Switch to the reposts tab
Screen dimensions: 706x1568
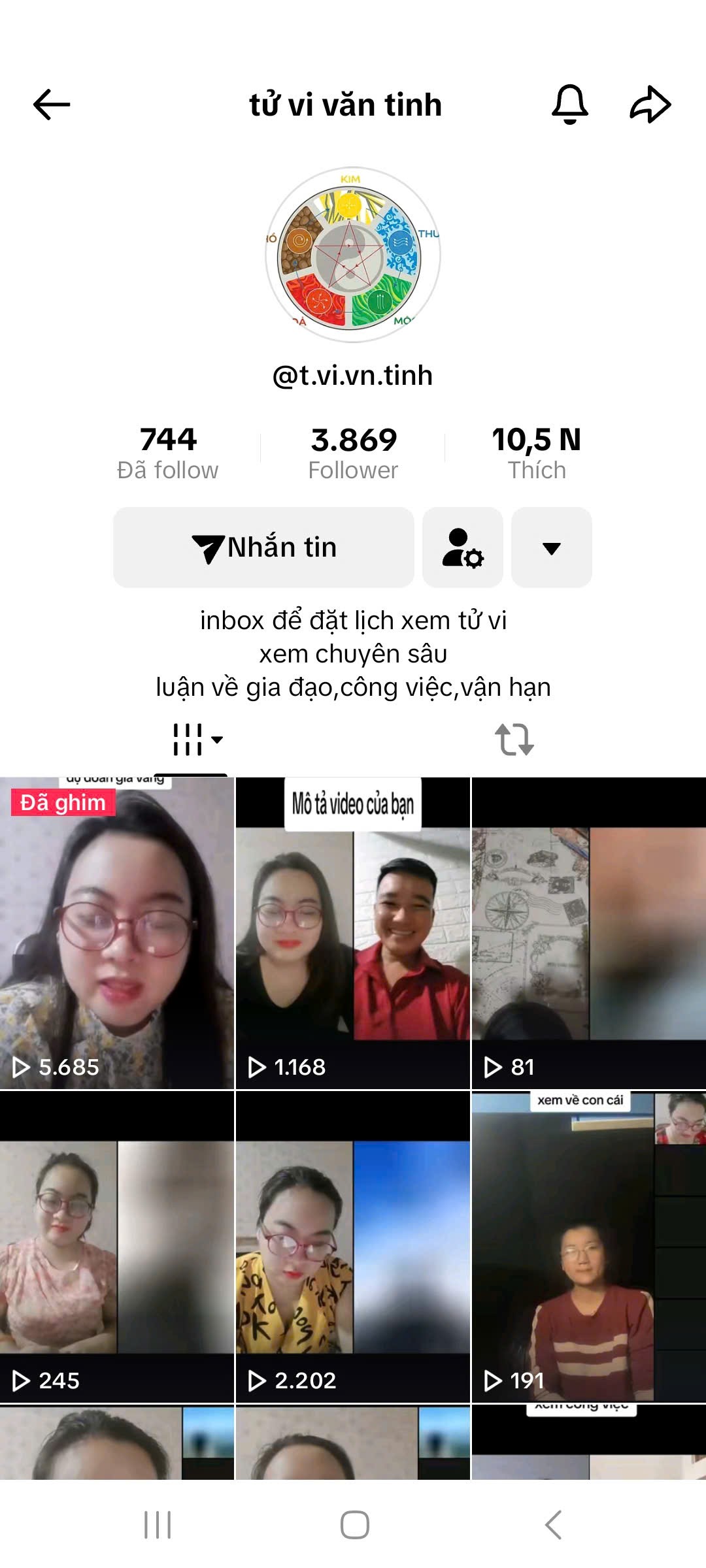pyautogui.click(x=514, y=740)
